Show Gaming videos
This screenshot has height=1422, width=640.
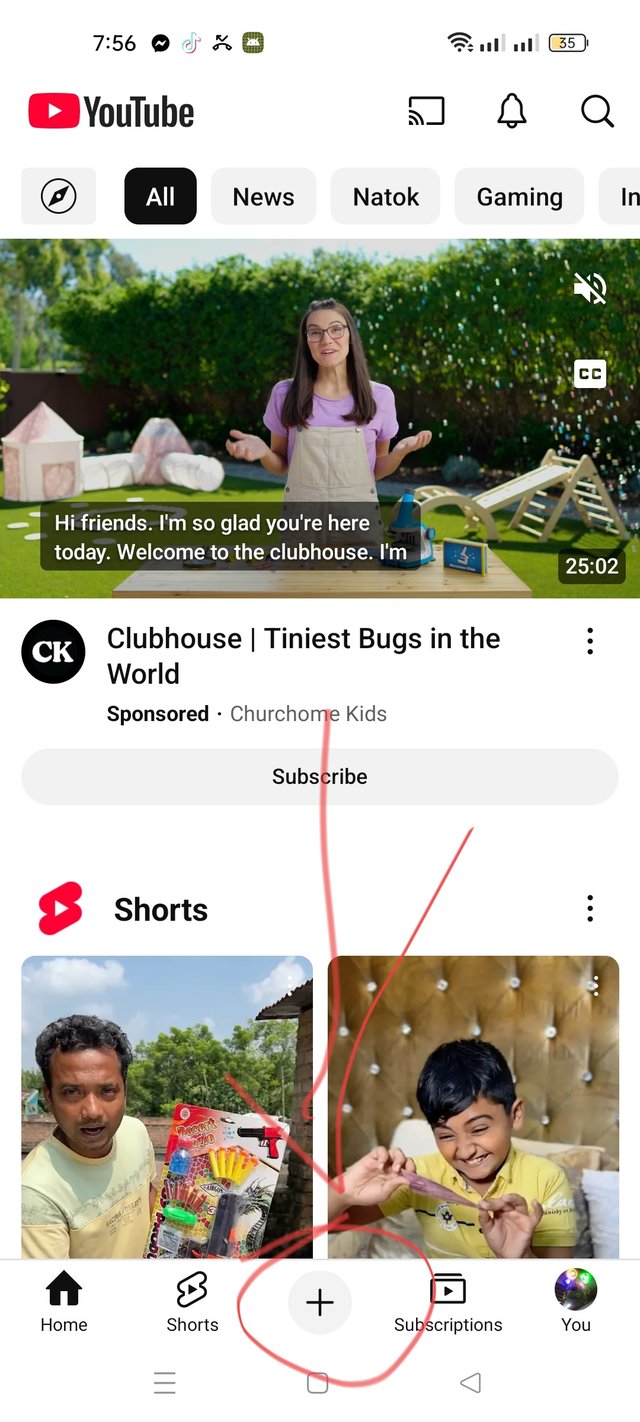click(519, 197)
